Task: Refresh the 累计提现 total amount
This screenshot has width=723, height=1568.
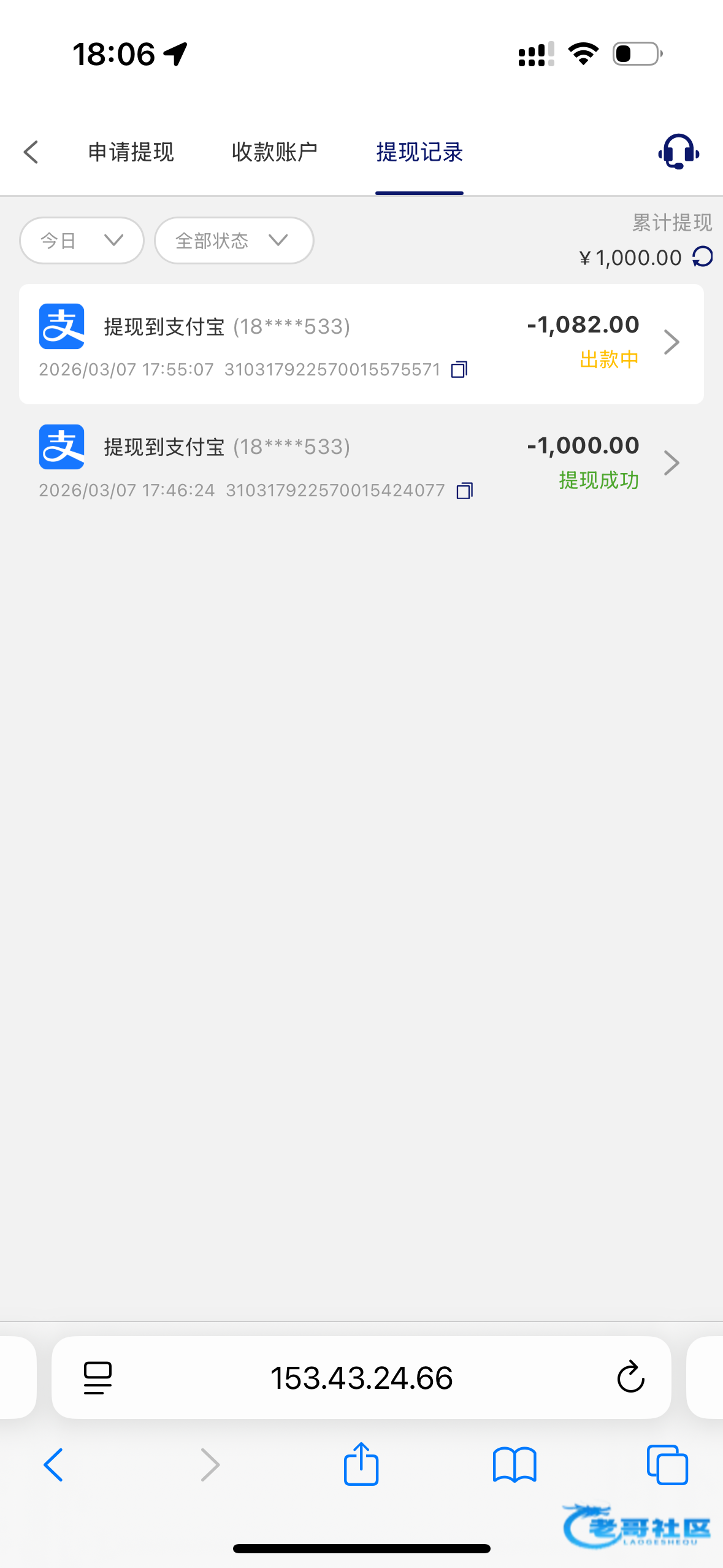Action: coord(703,256)
